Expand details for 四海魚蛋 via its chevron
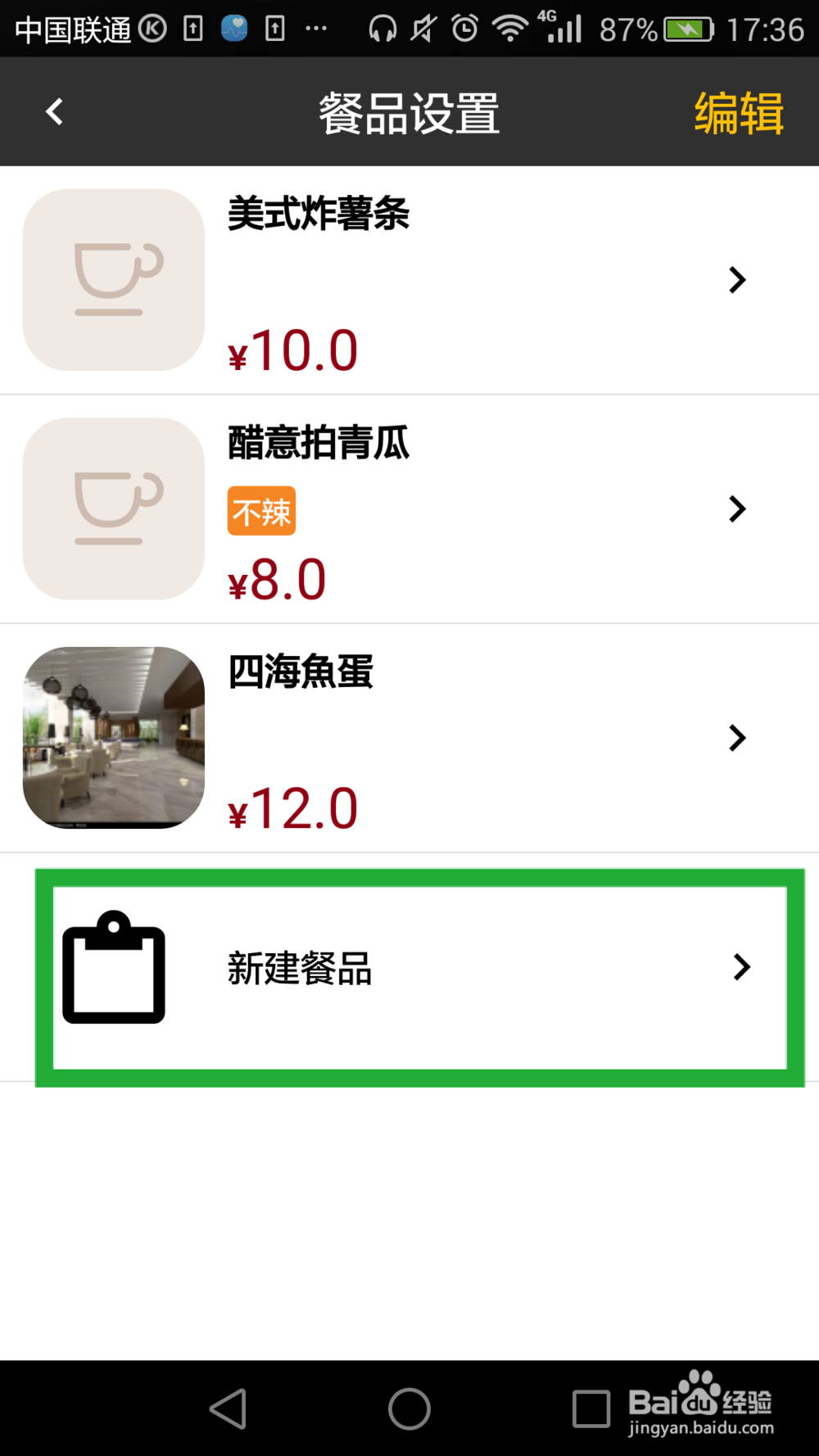The height and width of the screenshot is (1456, 819). (x=735, y=738)
